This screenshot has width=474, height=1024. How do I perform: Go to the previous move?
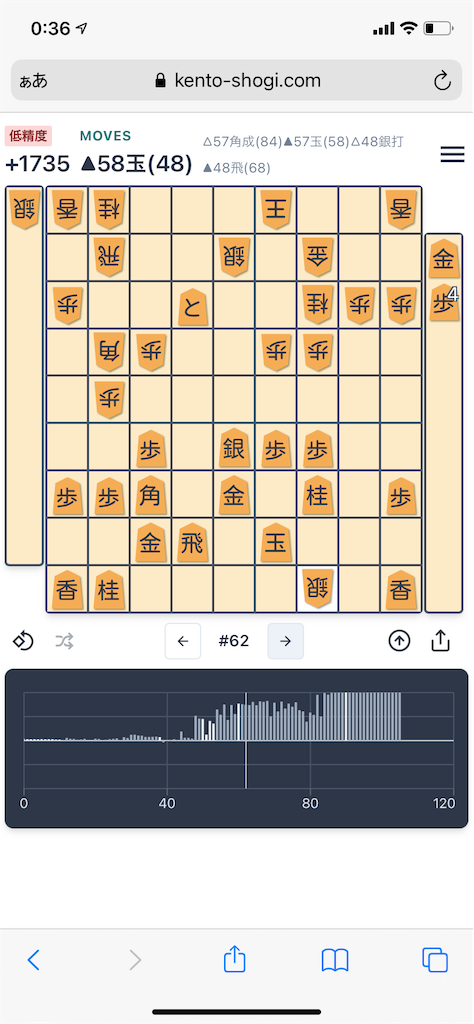[183, 641]
